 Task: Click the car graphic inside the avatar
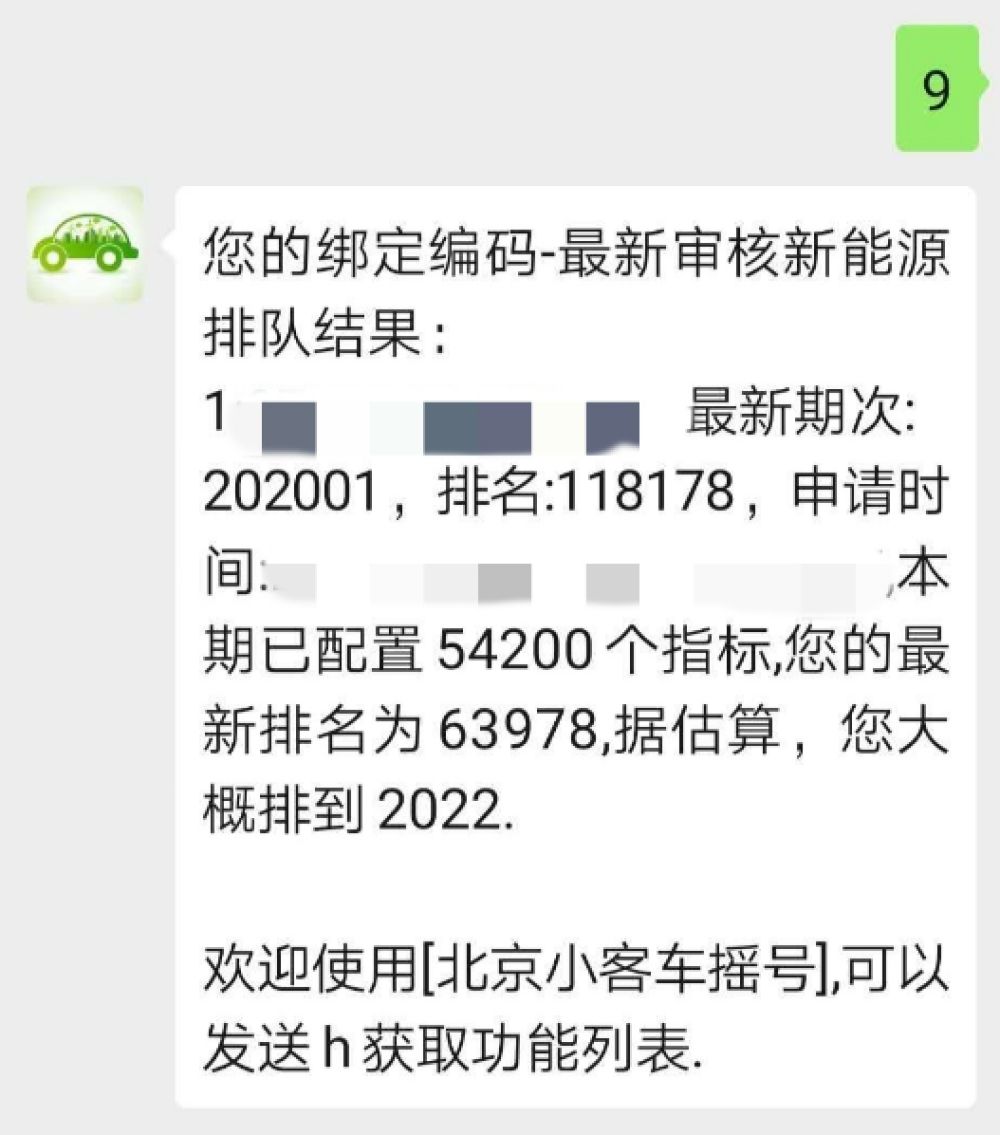click(x=85, y=248)
